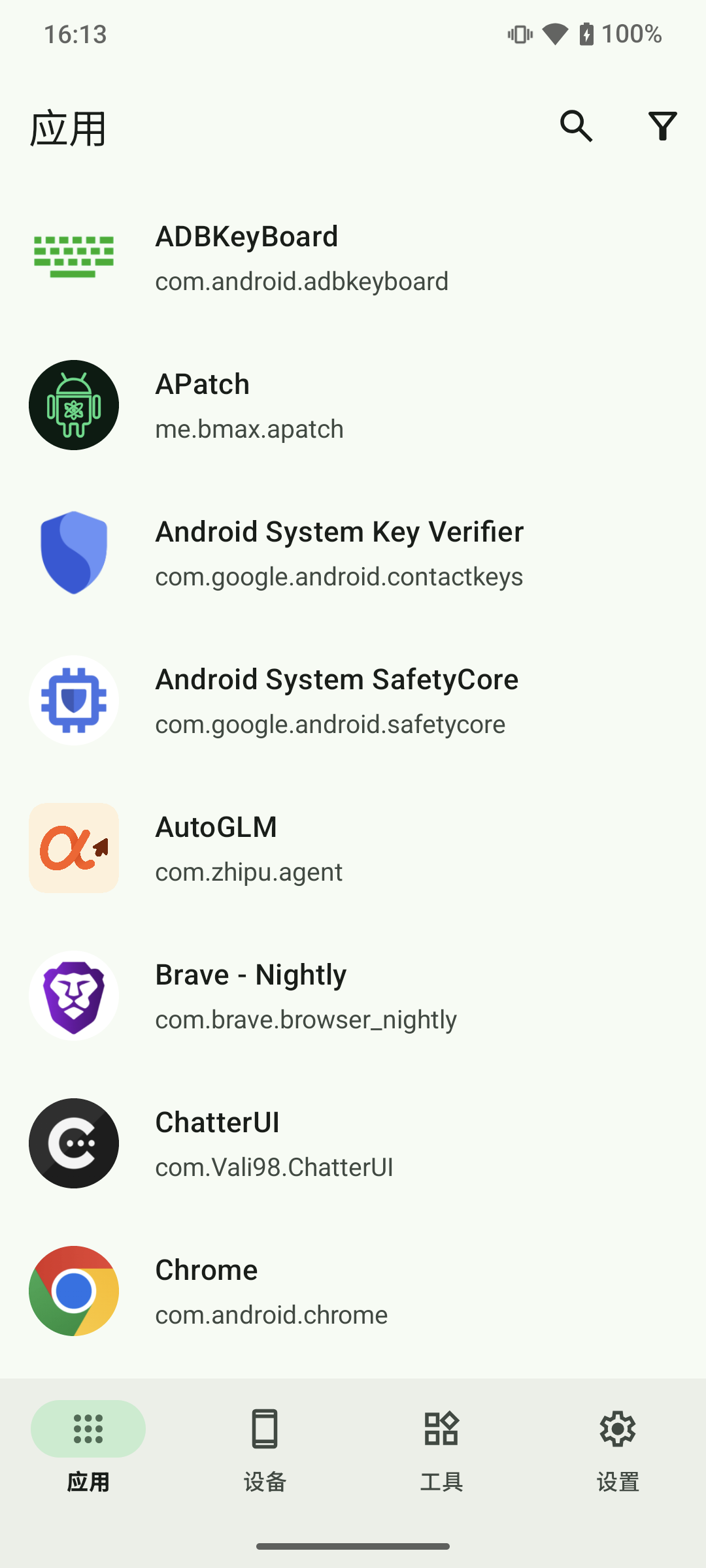Tap the Chrome app row
The height and width of the screenshot is (1568, 706).
[353, 1292]
